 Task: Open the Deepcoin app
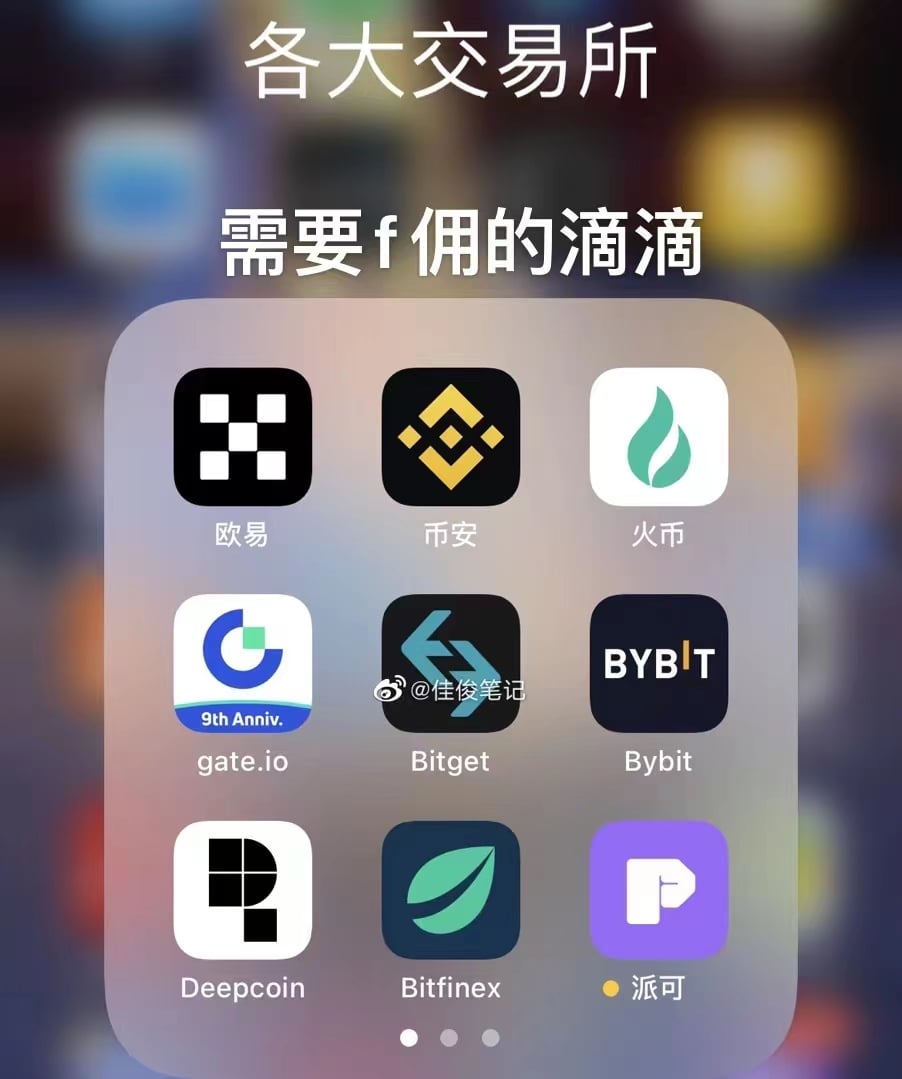(242, 890)
